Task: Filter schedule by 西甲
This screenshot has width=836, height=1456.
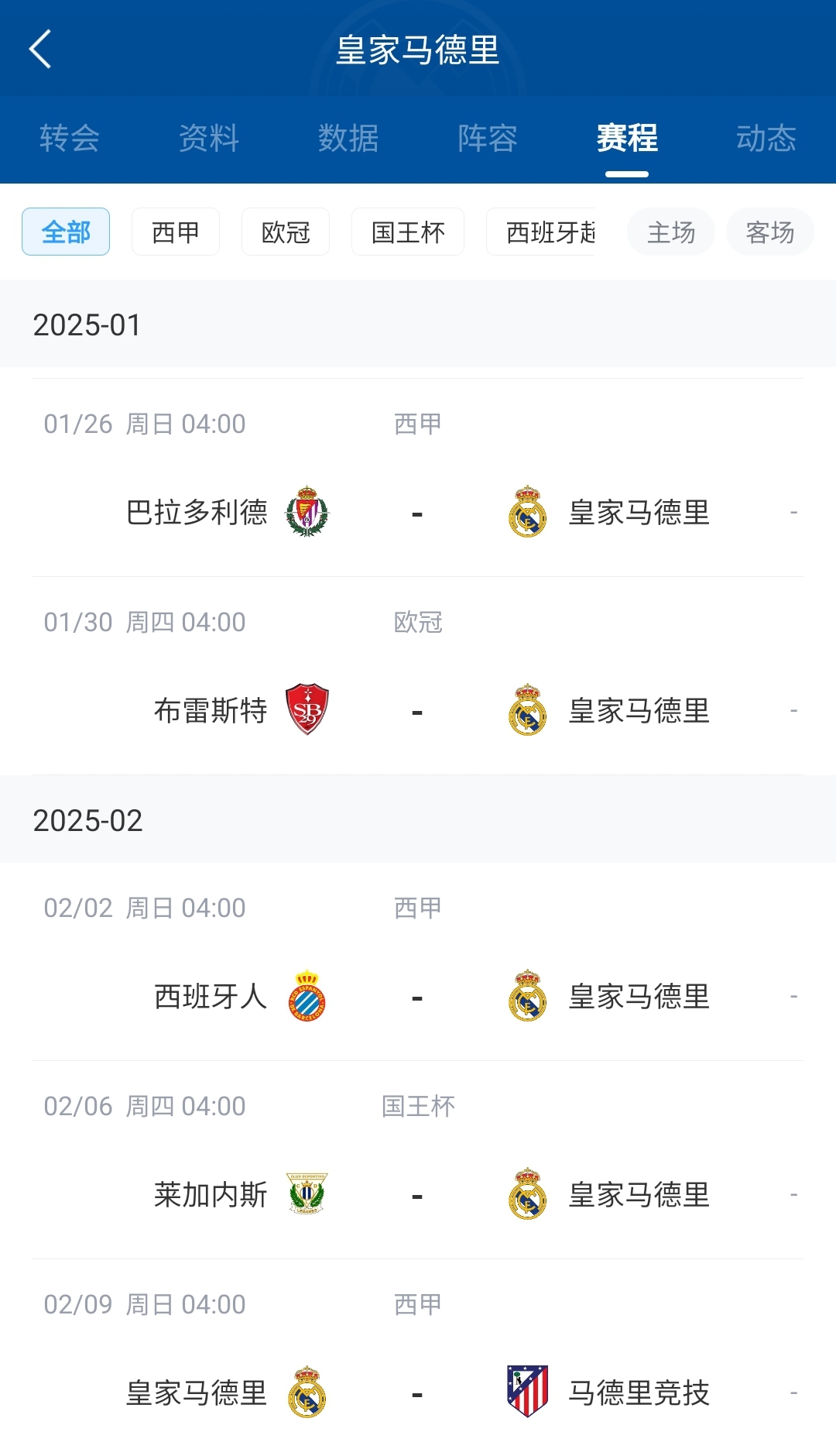Action: point(176,232)
